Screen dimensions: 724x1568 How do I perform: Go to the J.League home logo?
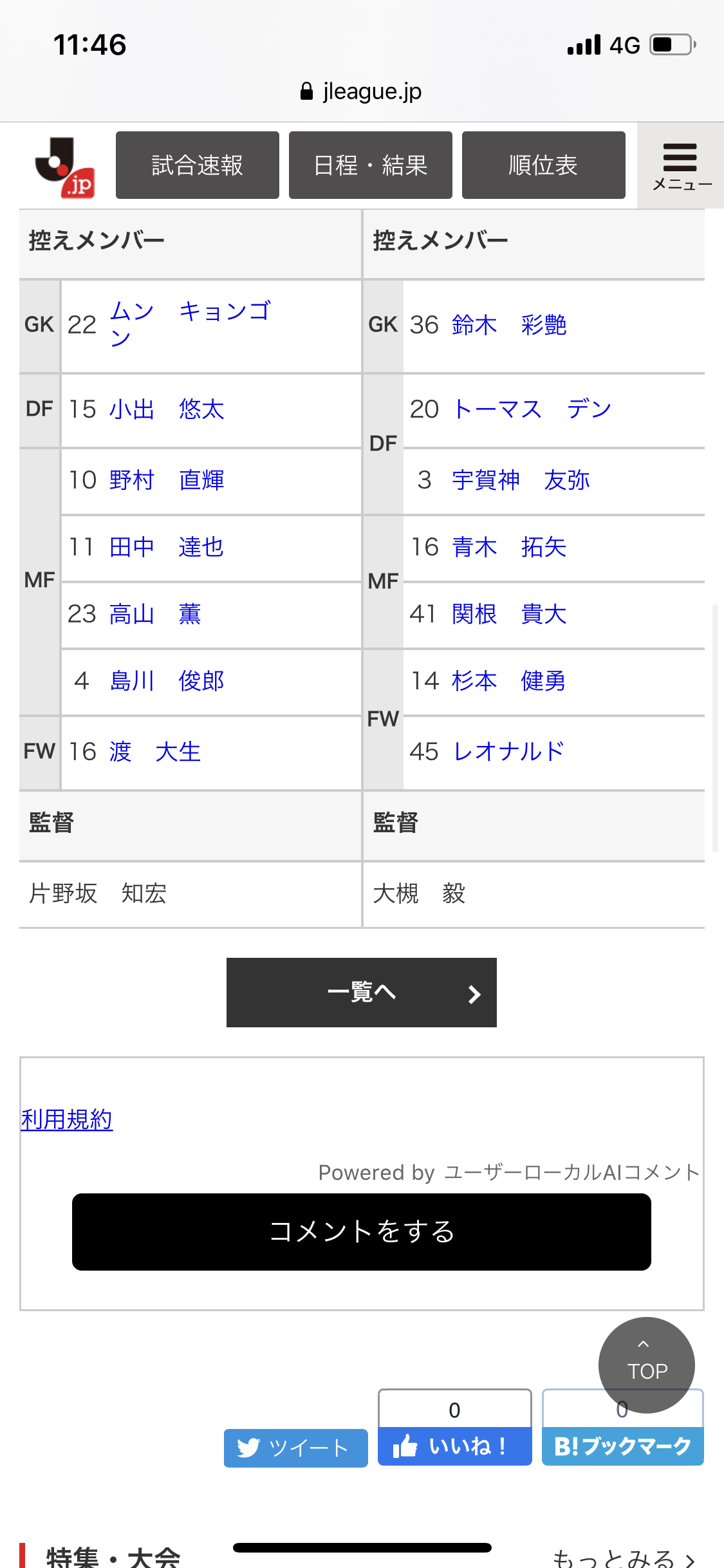tap(65, 167)
